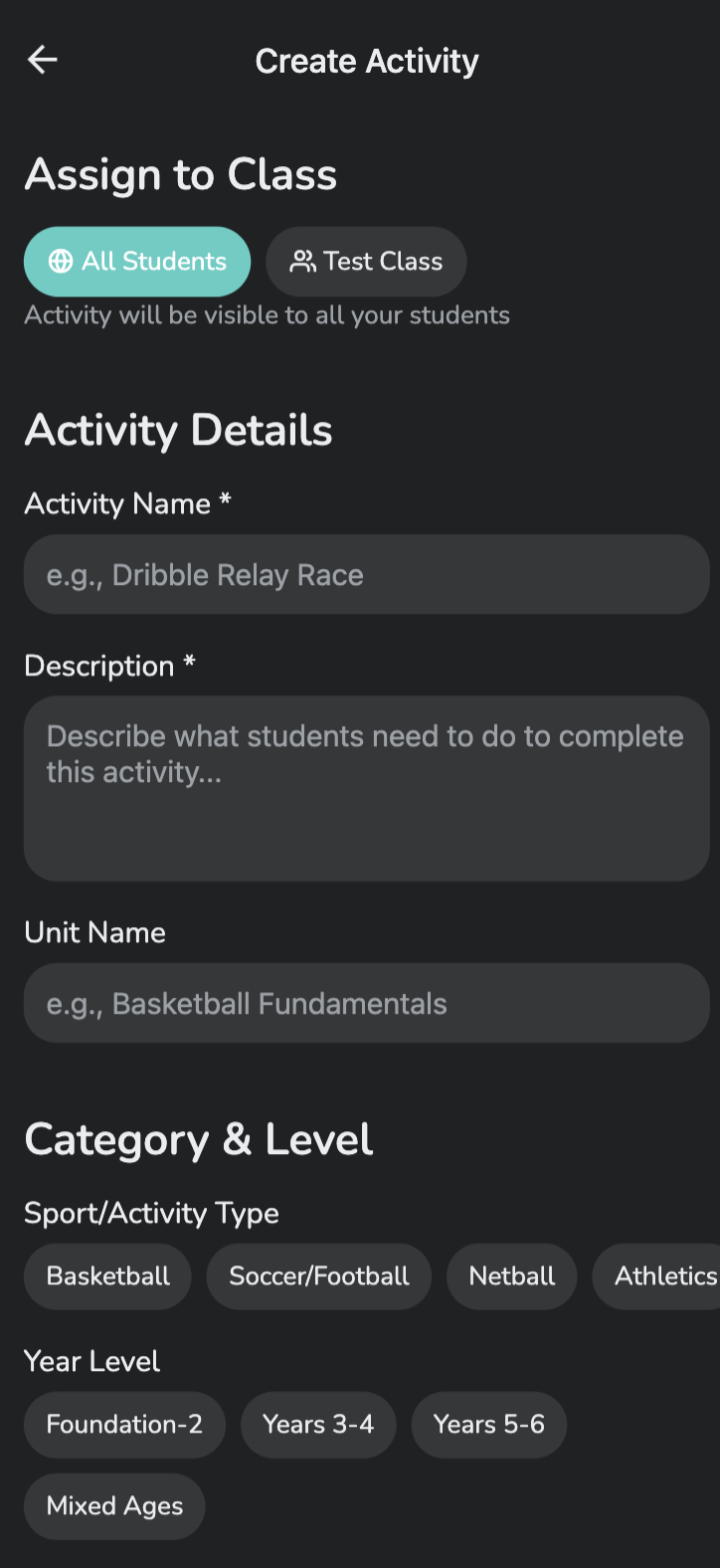Image resolution: width=720 pixels, height=1568 pixels.
Task: Choose Foundation-2 year level
Action: 123,1425
